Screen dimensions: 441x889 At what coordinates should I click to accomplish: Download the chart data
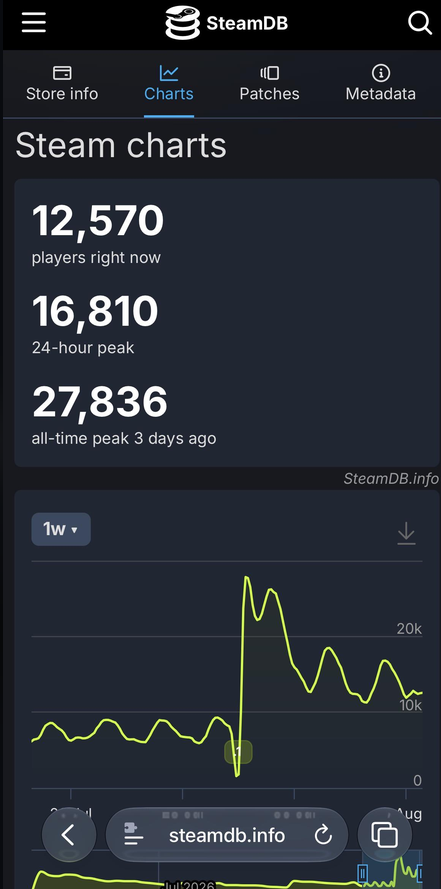pos(406,534)
